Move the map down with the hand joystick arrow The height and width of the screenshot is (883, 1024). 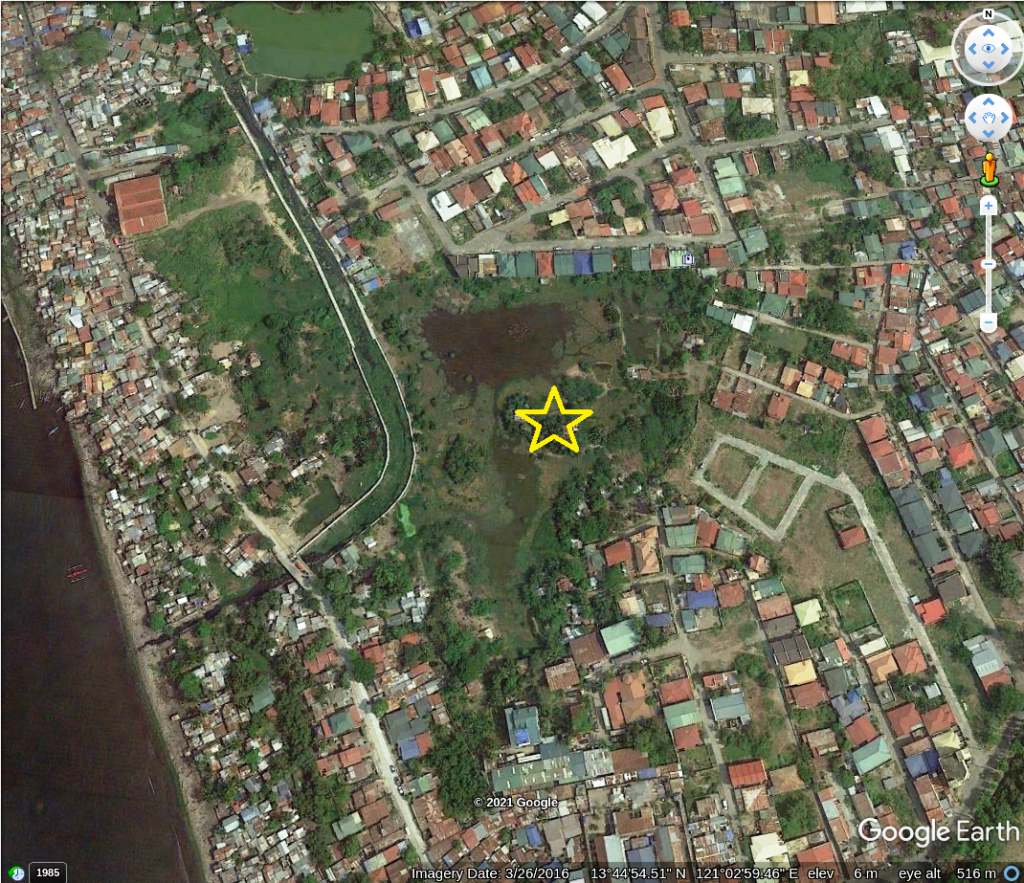pyautogui.click(x=988, y=135)
